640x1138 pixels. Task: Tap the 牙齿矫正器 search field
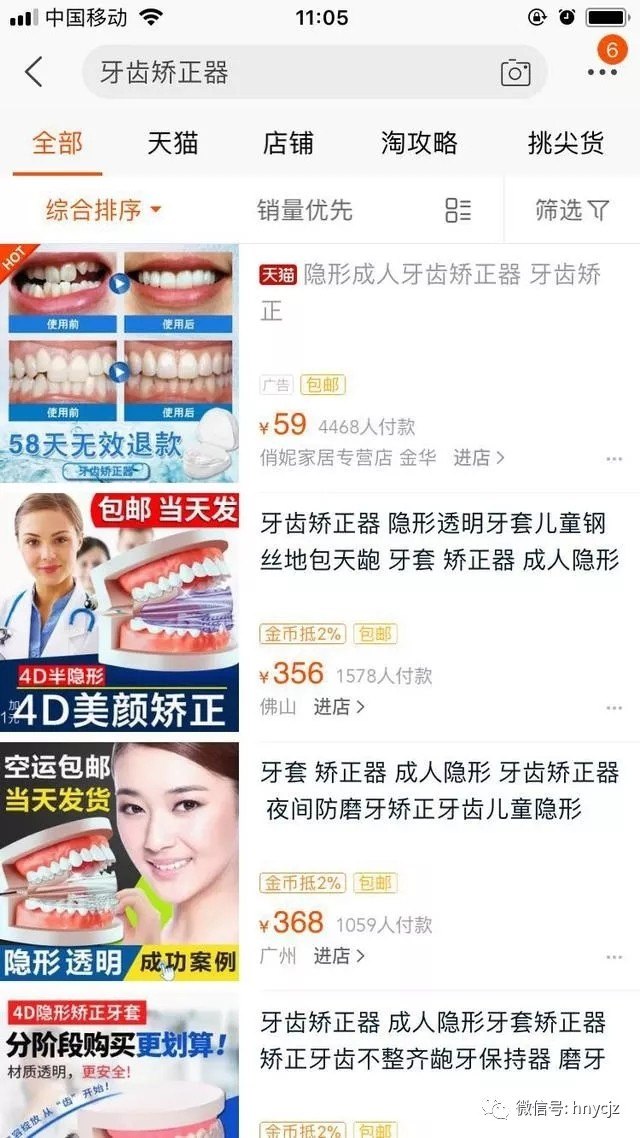coord(290,72)
